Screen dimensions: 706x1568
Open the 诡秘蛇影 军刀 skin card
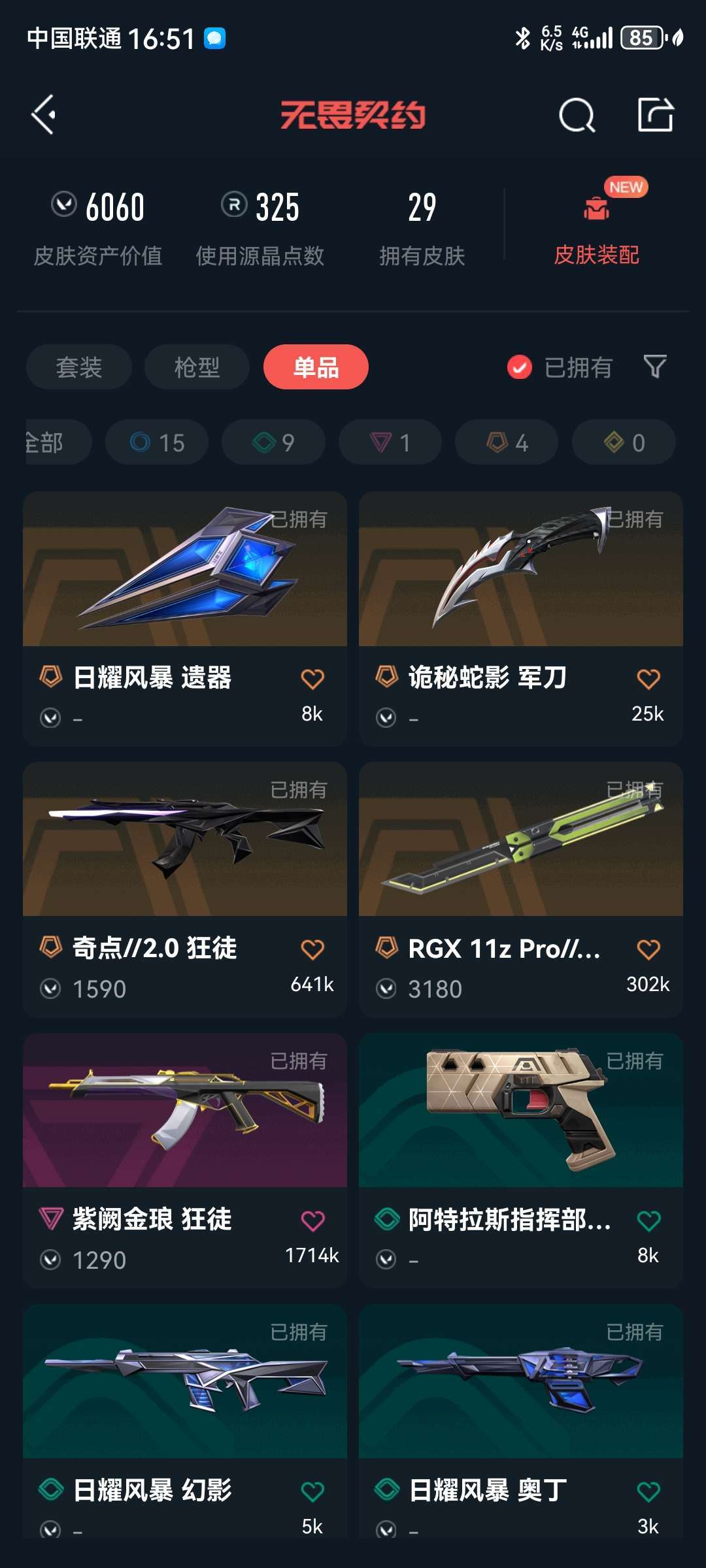[x=520, y=588]
